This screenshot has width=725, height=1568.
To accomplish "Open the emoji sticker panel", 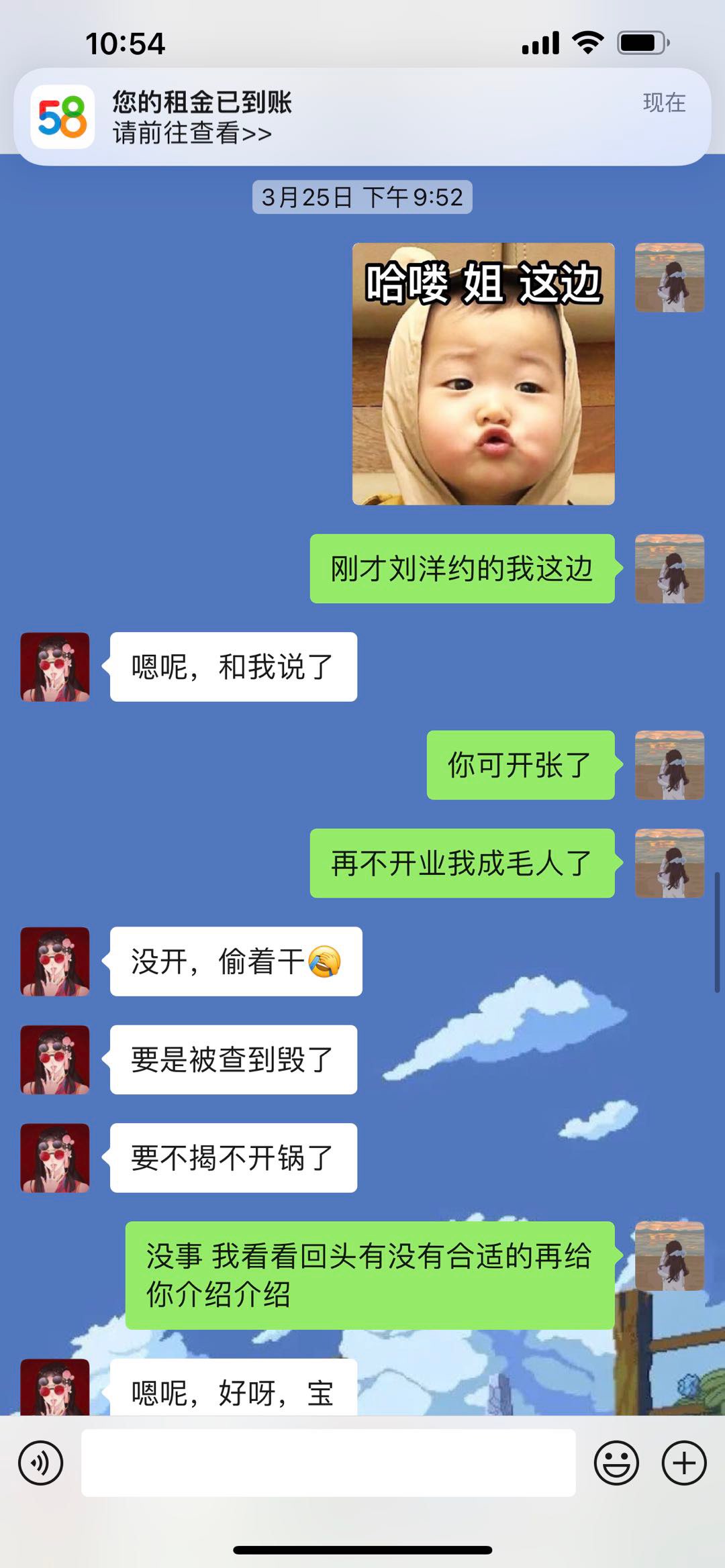I will click(616, 1463).
